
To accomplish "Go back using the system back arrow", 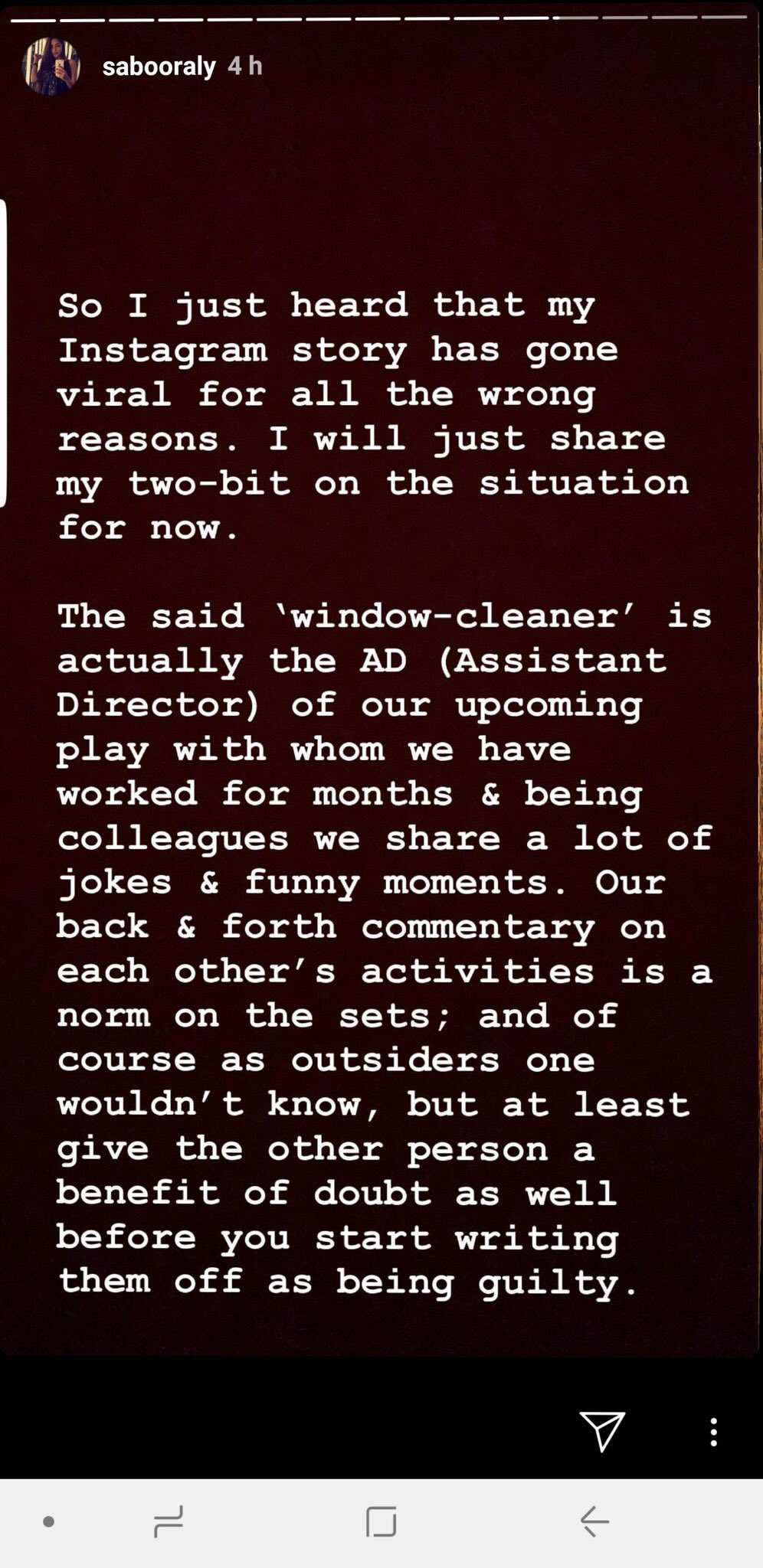I will click(594, 1521).
